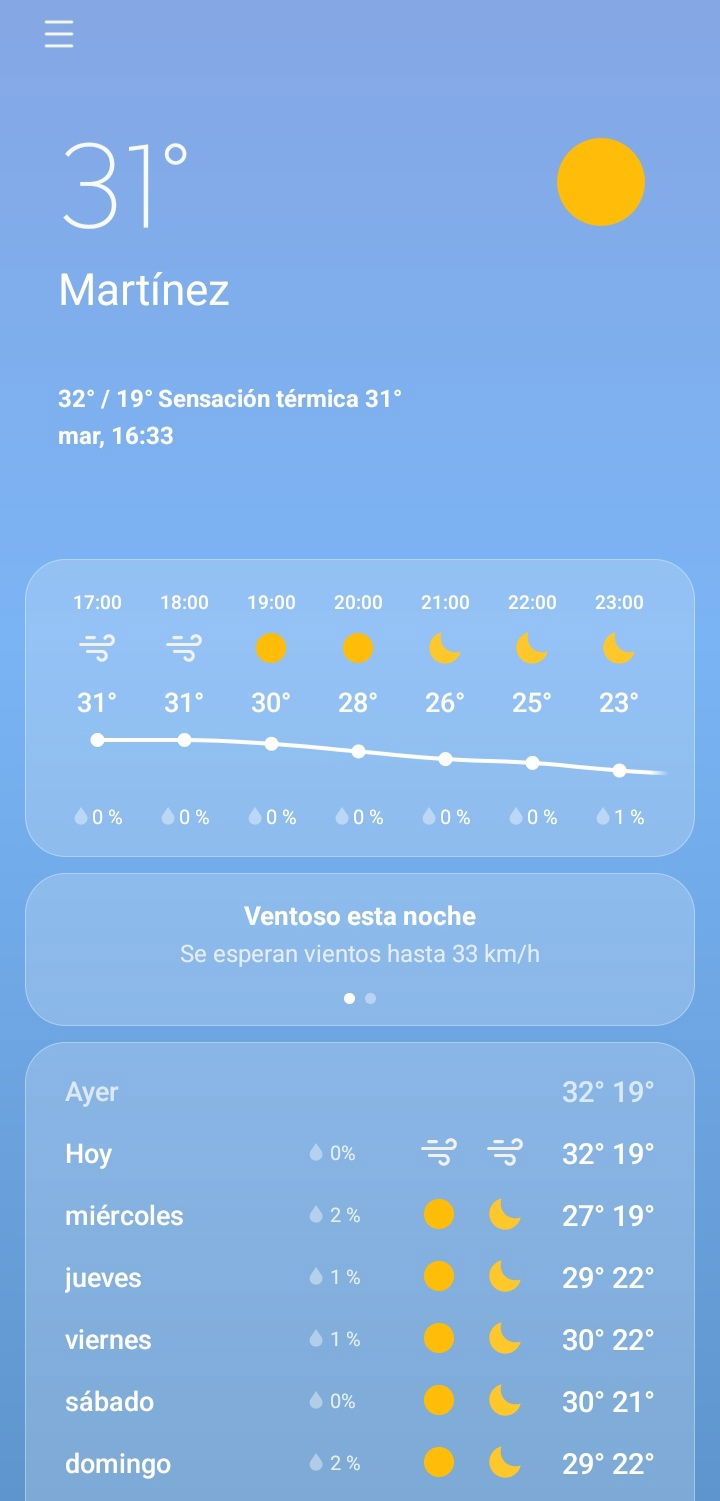
Task: Open the domingo forecast row
Action: tap(360, 1463)
